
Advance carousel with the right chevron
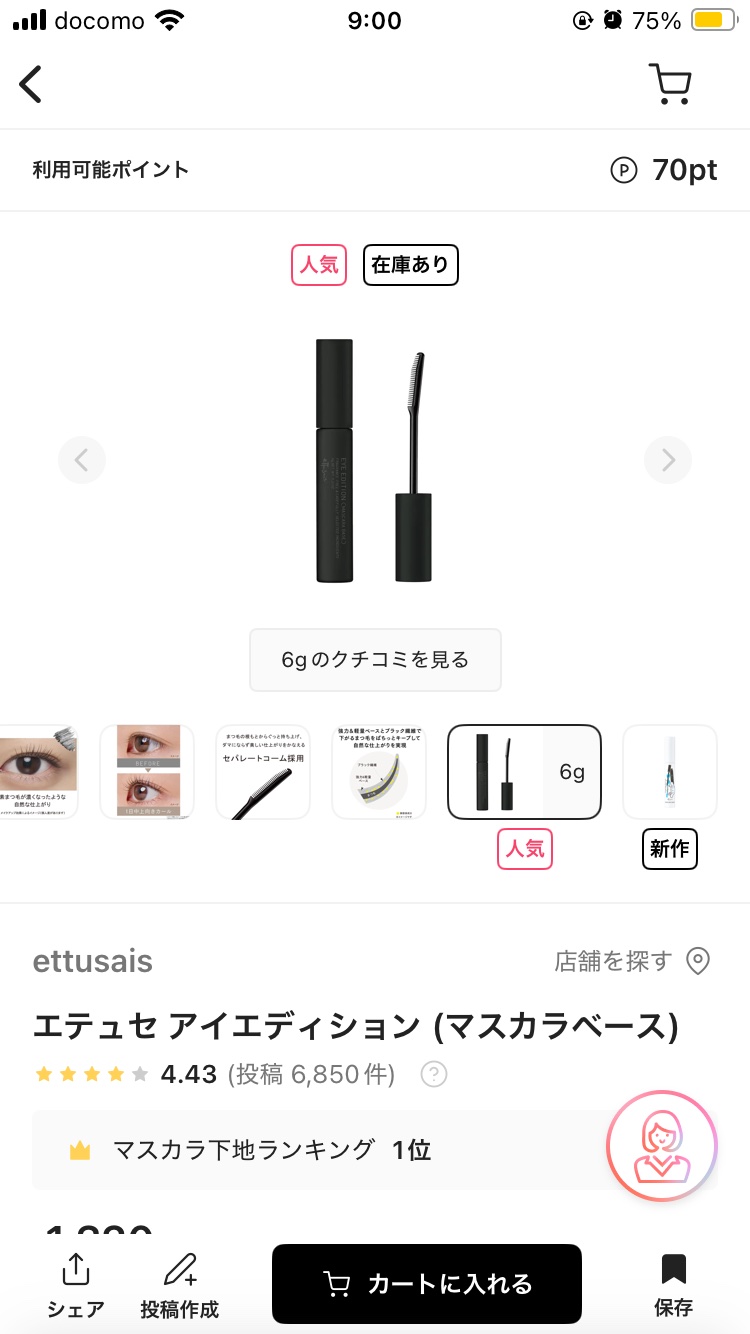(667, 459)
